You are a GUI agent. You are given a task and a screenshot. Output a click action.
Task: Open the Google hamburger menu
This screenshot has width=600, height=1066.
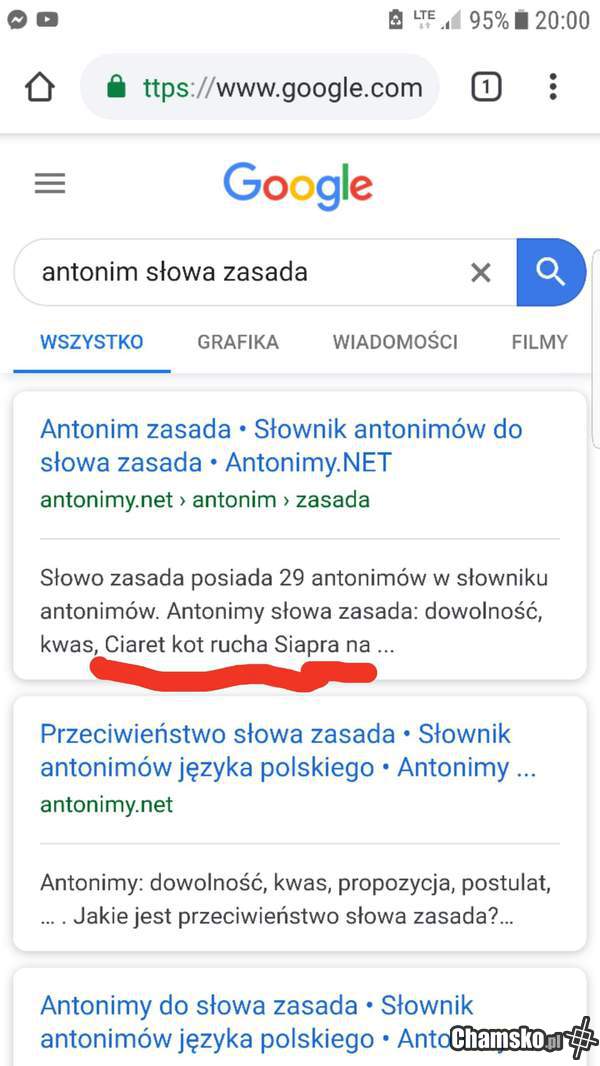(50, 184)
